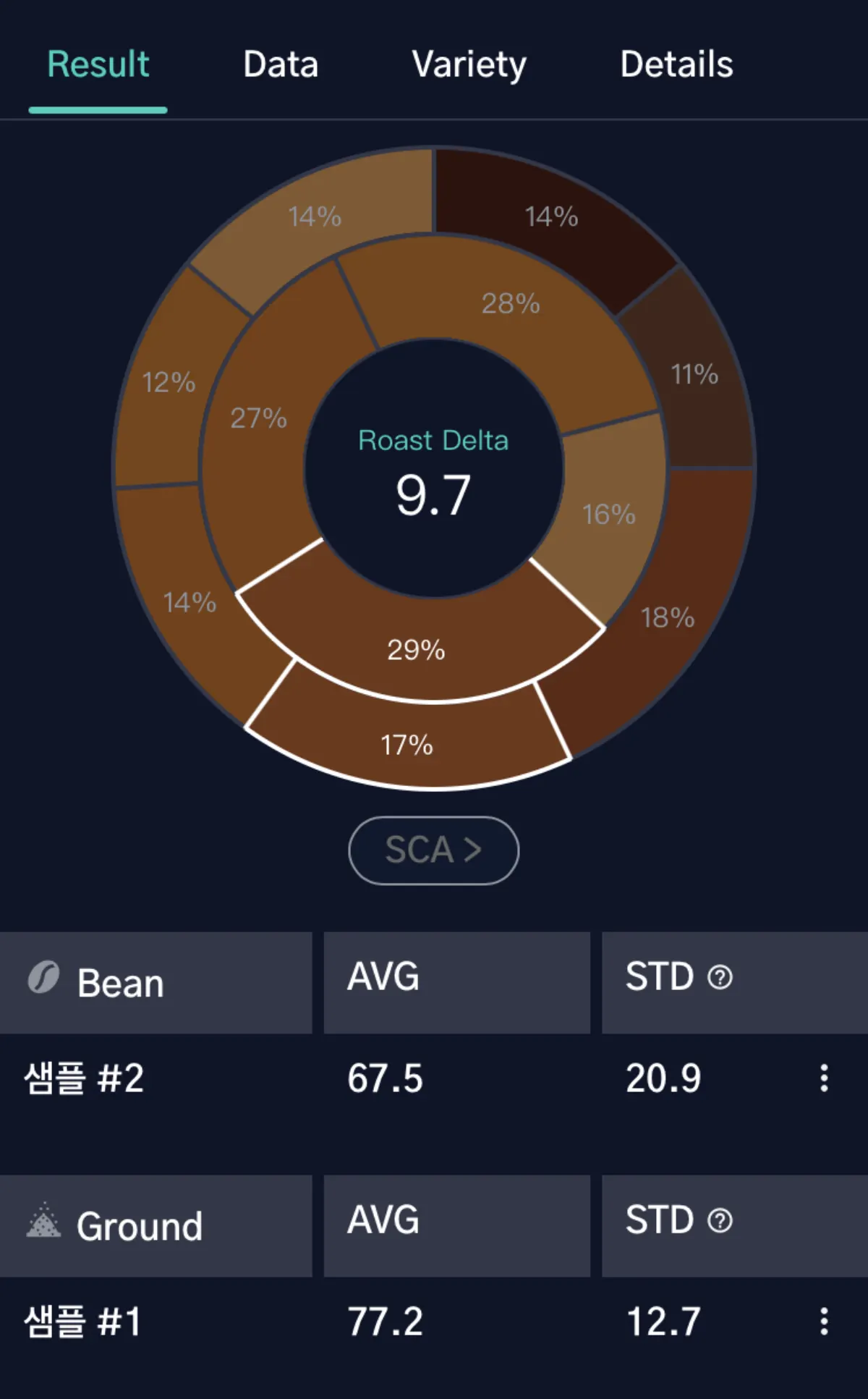This screenshot has width=868, height=1399.
Task: Switch to the Variety tab
Action: click(469, 64)
